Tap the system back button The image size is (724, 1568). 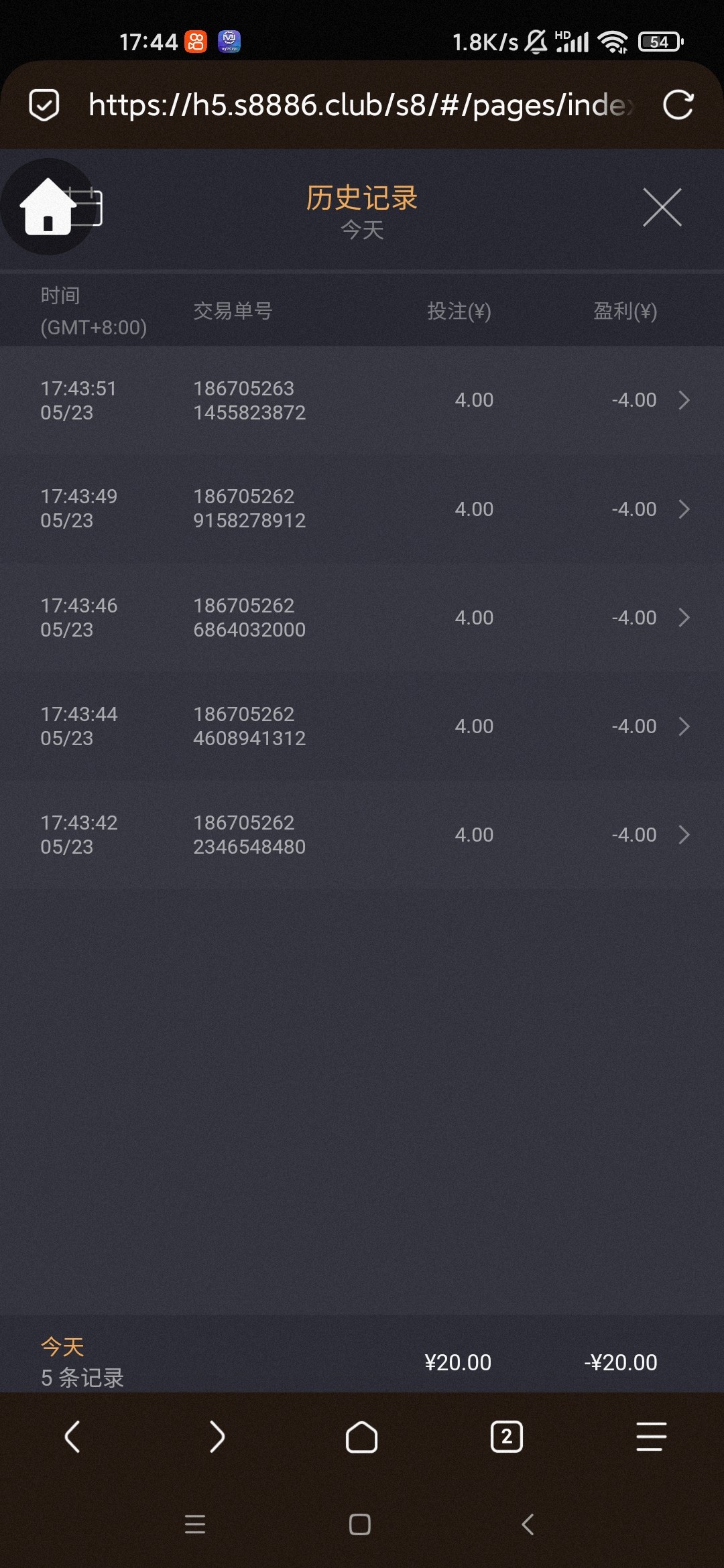tap(528, 1524)
